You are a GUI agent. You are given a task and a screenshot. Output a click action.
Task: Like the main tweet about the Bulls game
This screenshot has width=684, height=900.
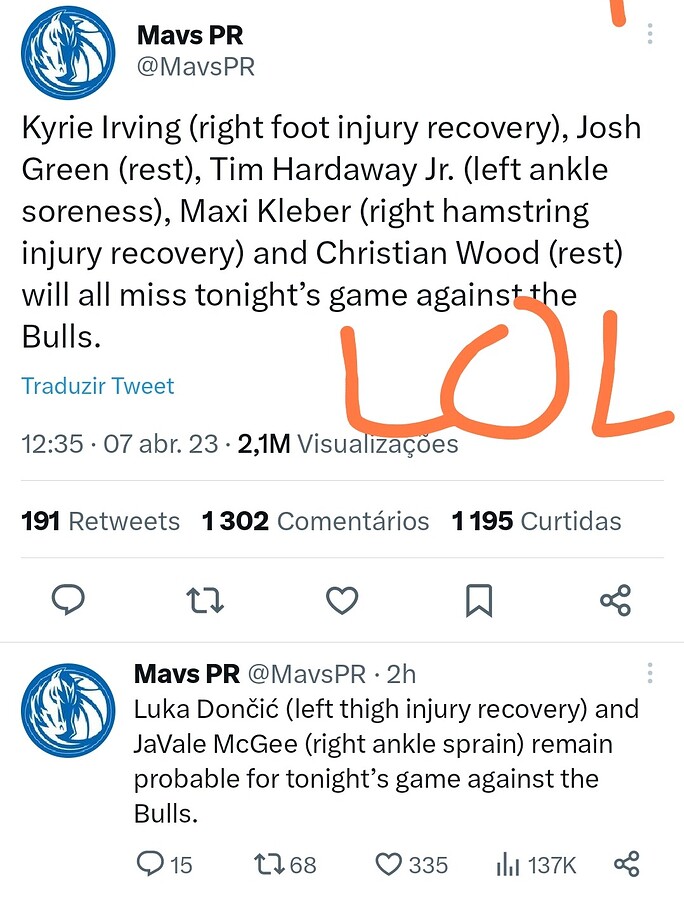pyautogui.click(x=342, y=600)
